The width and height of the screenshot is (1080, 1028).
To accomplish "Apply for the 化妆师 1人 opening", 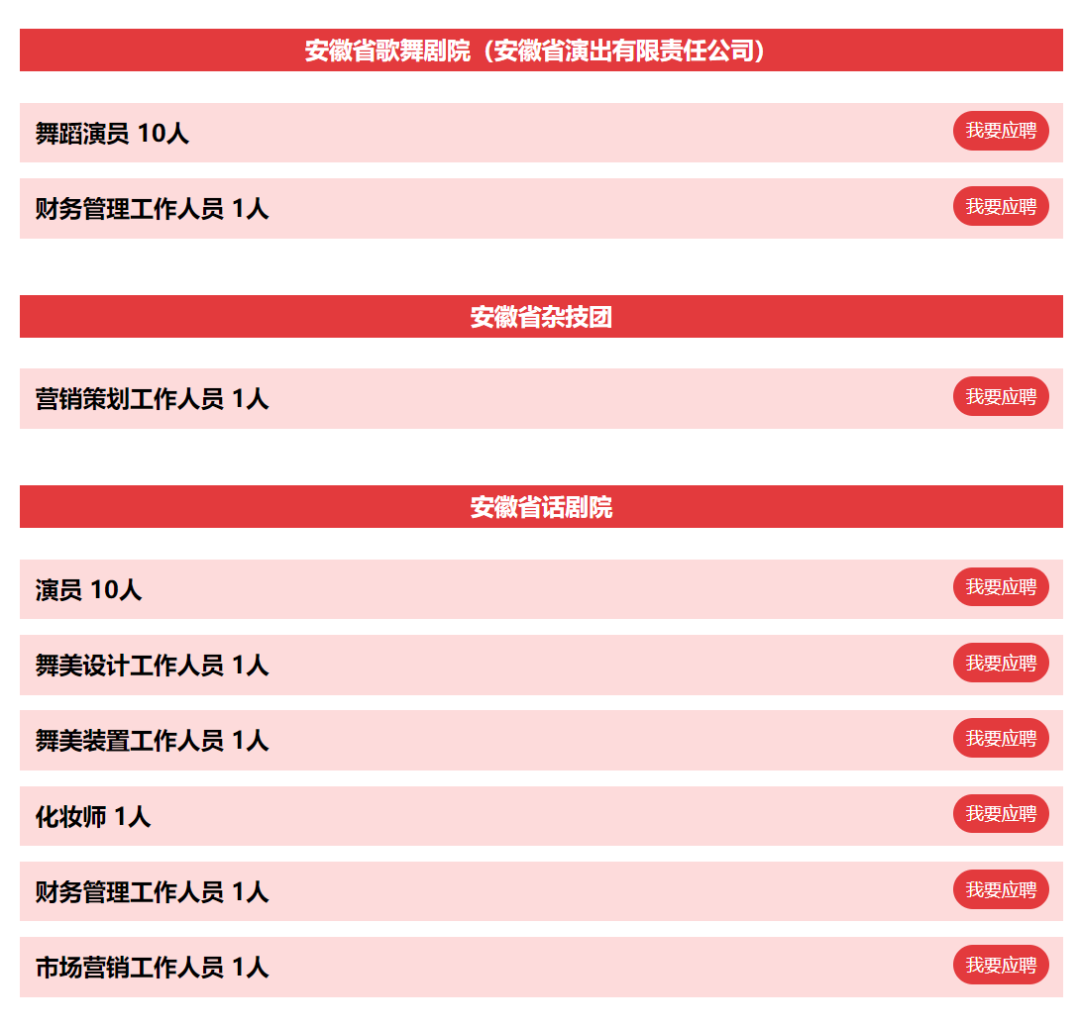I will pos(1000,814).
